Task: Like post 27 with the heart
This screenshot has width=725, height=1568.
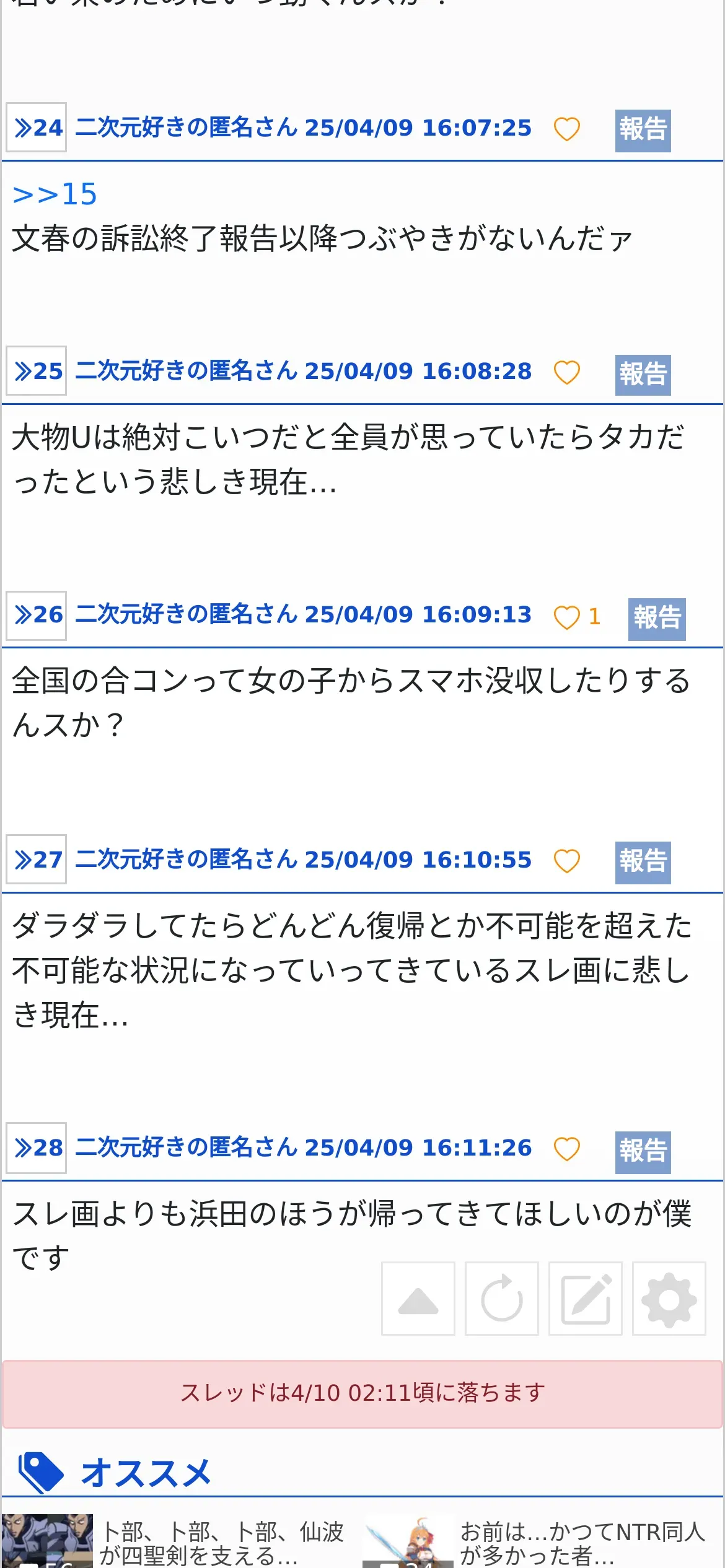Action: coord(566,861)
